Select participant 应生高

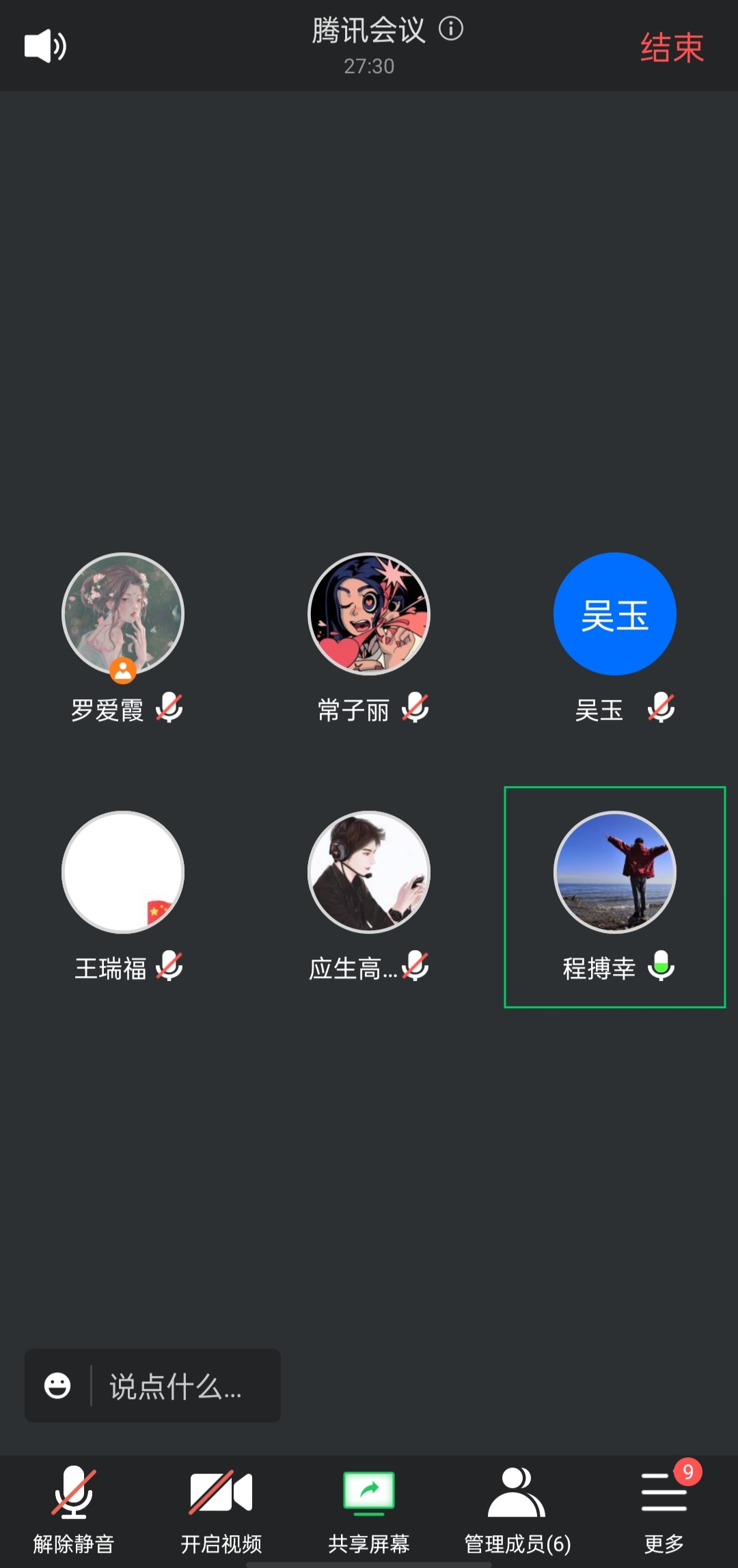369,872
